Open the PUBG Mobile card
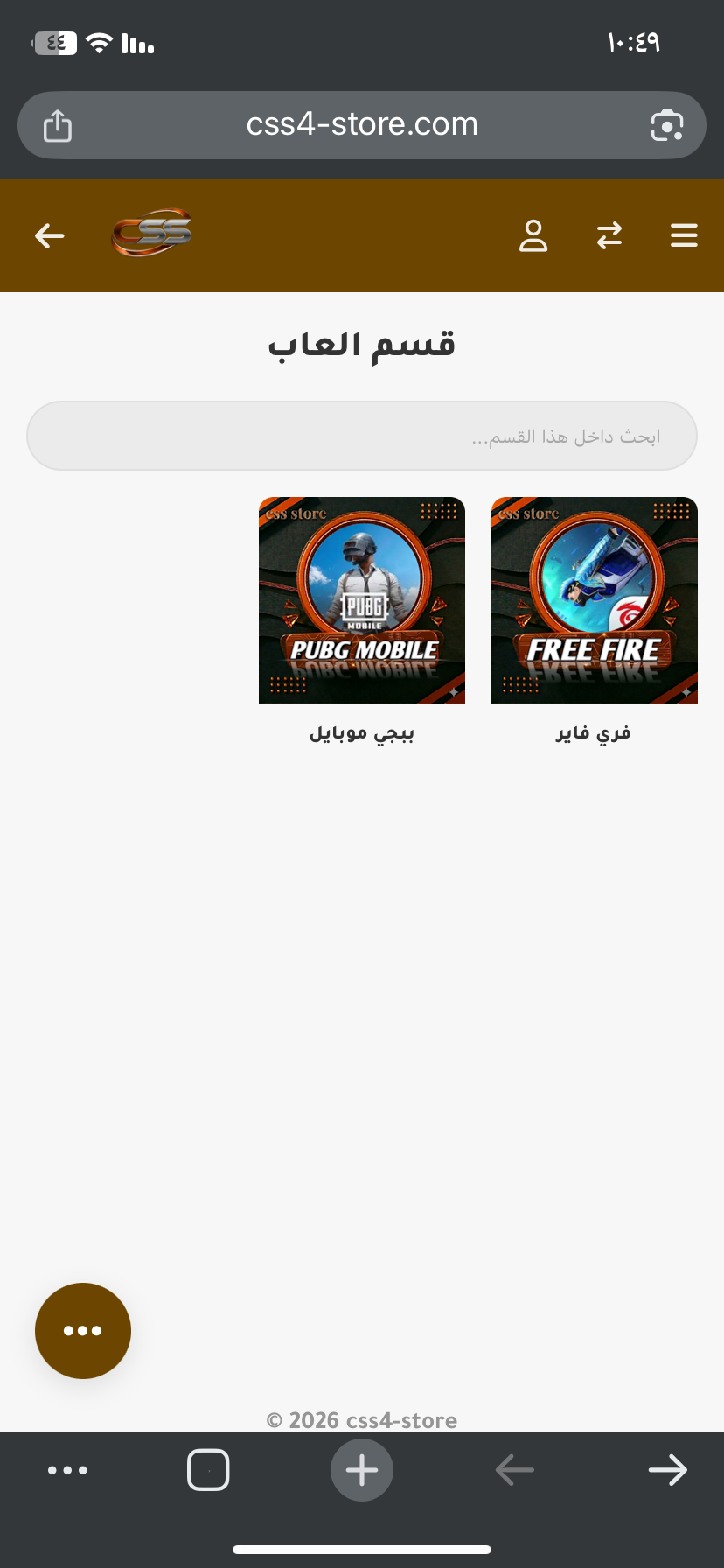 pos(362,600)
